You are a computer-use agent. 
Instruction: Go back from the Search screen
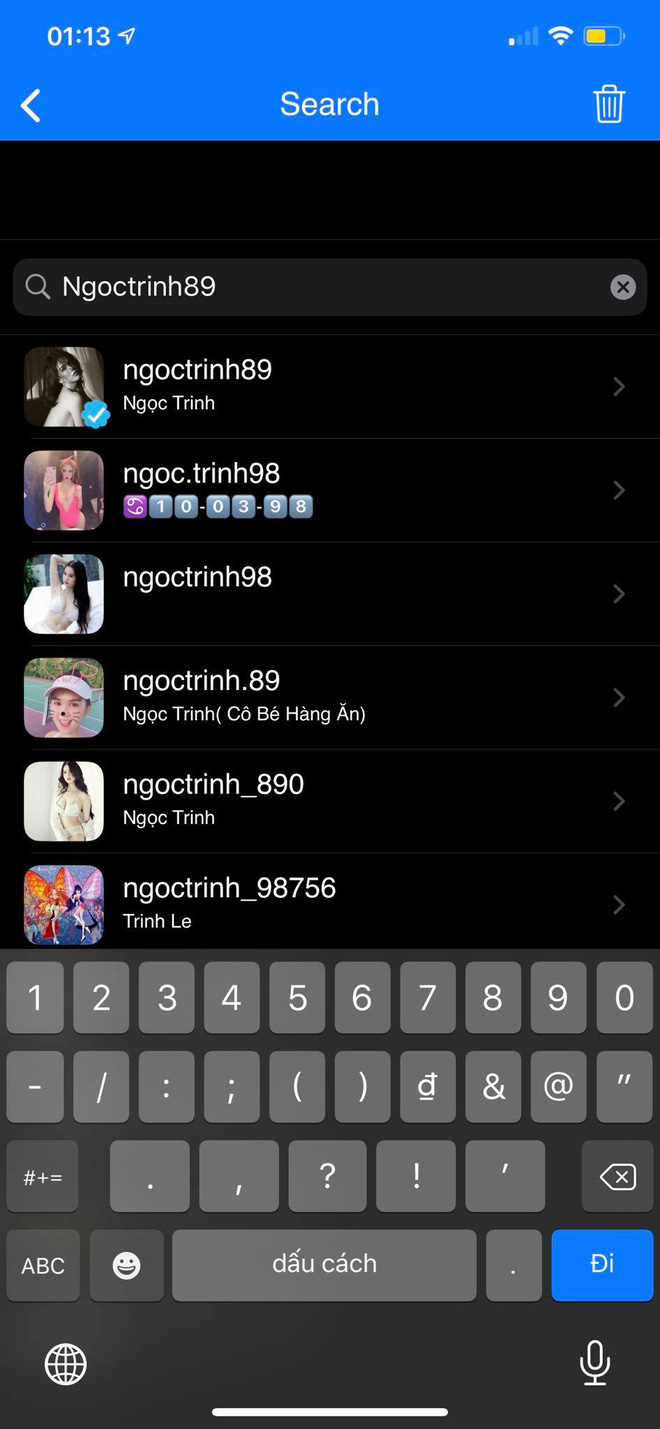[31, 105]
